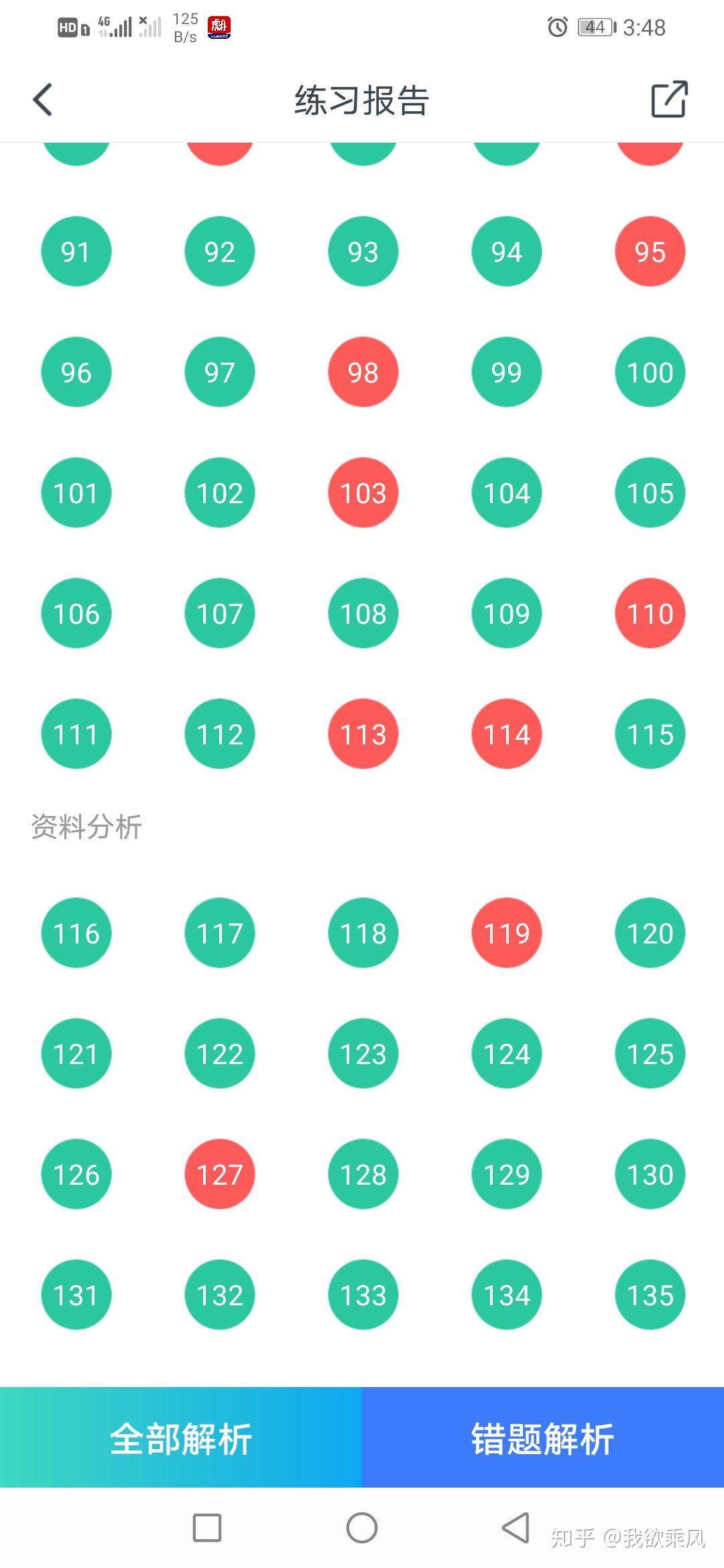The width and height of the screenshot is (724, 1568).
Task: Open question 119 in 资料分析
Action: click(507, 933)
